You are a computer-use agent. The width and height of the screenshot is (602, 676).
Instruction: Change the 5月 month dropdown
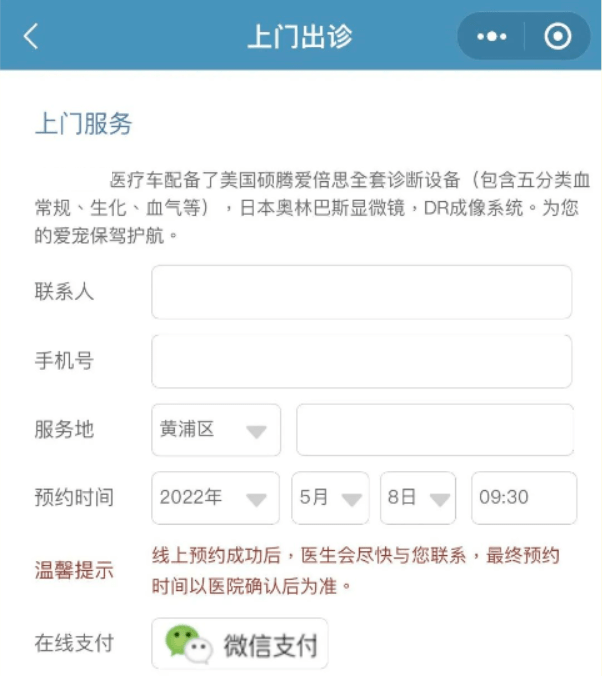[x=330, y=498]
